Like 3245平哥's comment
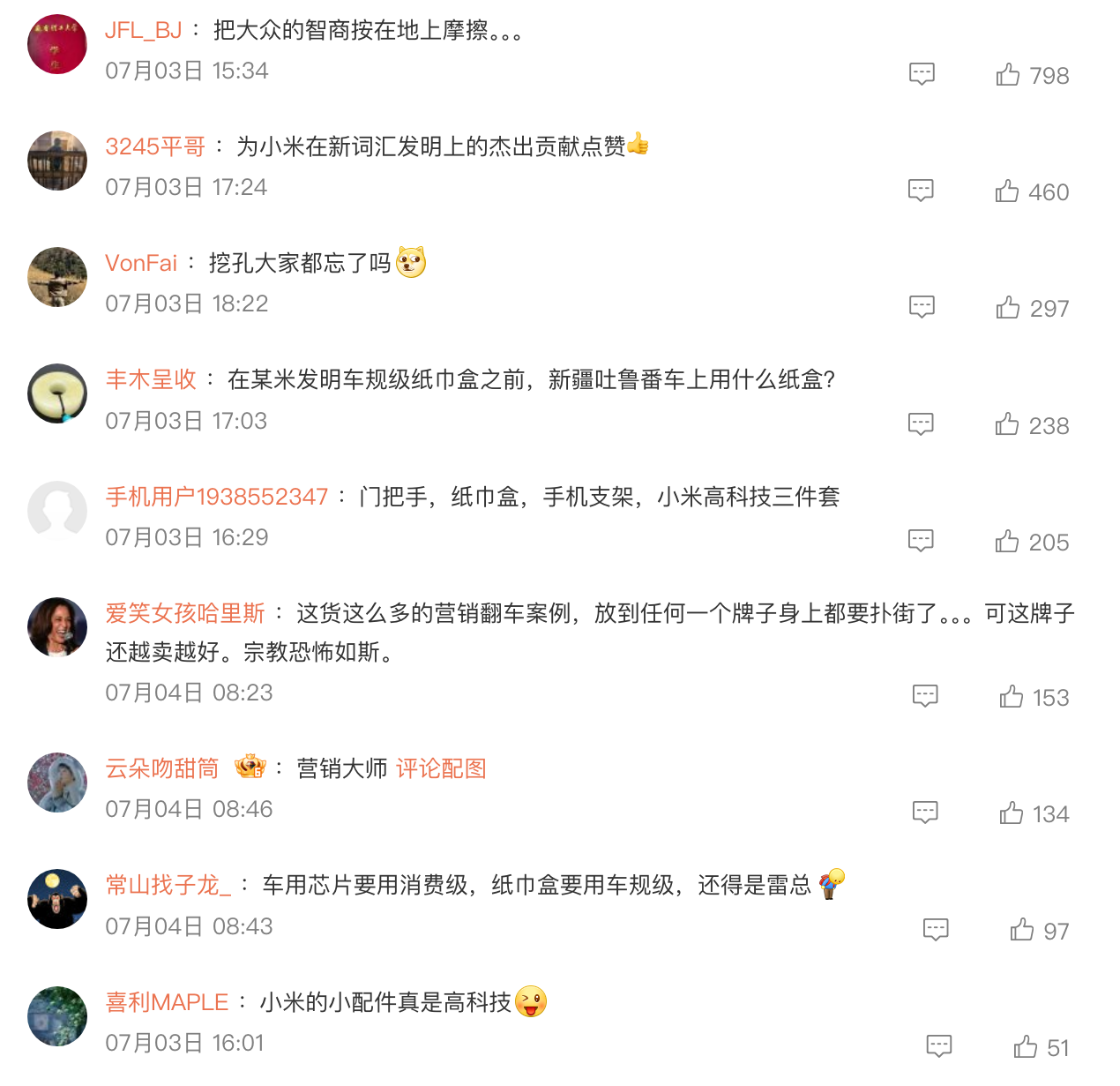The height and width of the screenshot is (1086, 1120). [x=1007, y=191]
